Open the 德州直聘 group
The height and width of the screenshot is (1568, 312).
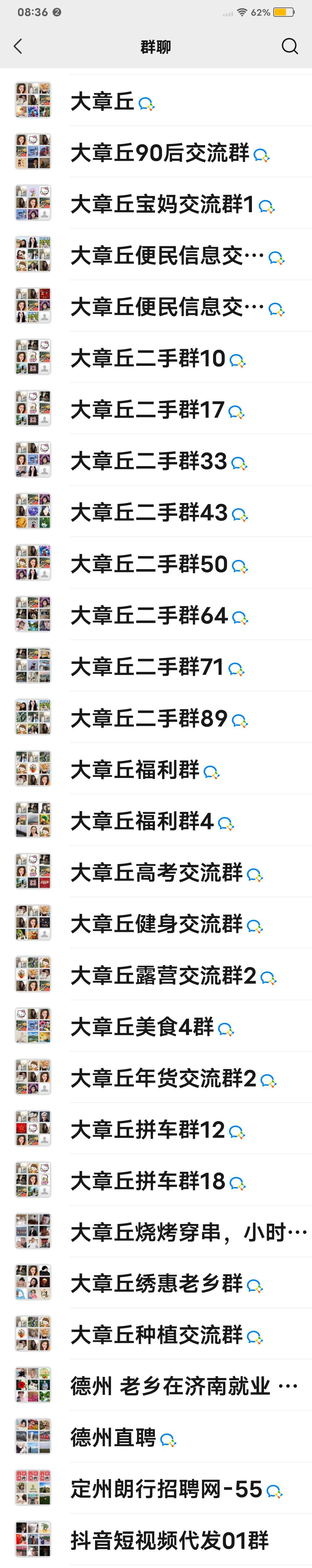coord(113,1438)
